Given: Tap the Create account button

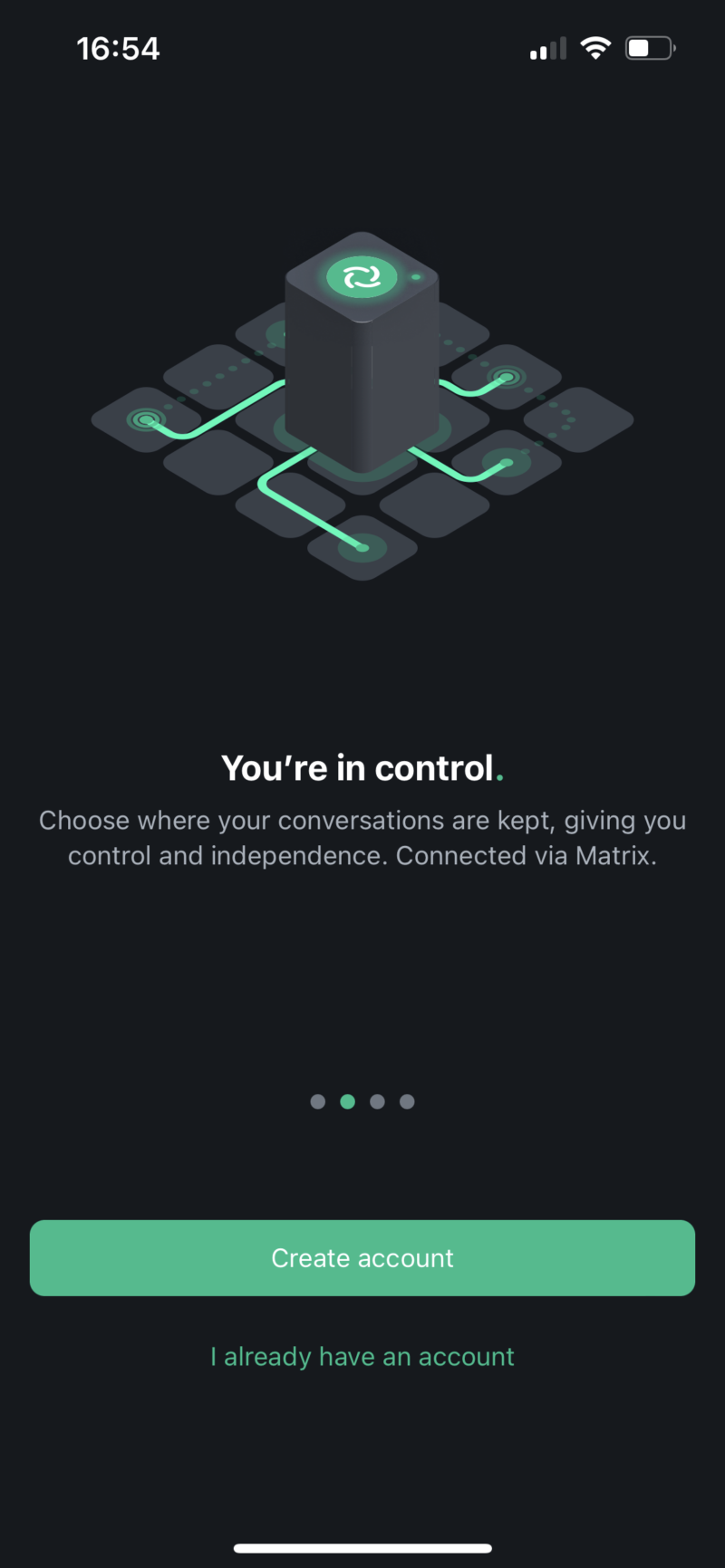Looking at the screenshot, I should (x=362, y=1257).
